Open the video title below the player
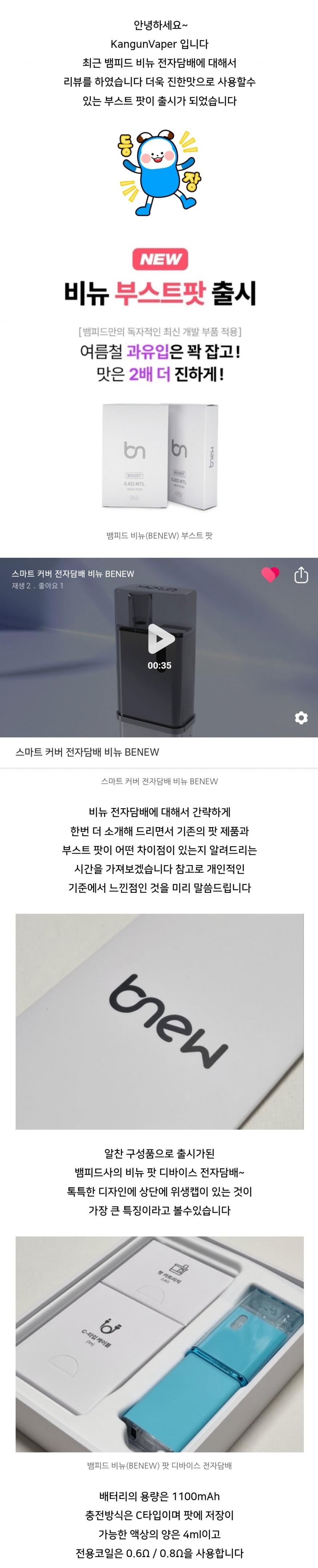 tap(87, 752)
